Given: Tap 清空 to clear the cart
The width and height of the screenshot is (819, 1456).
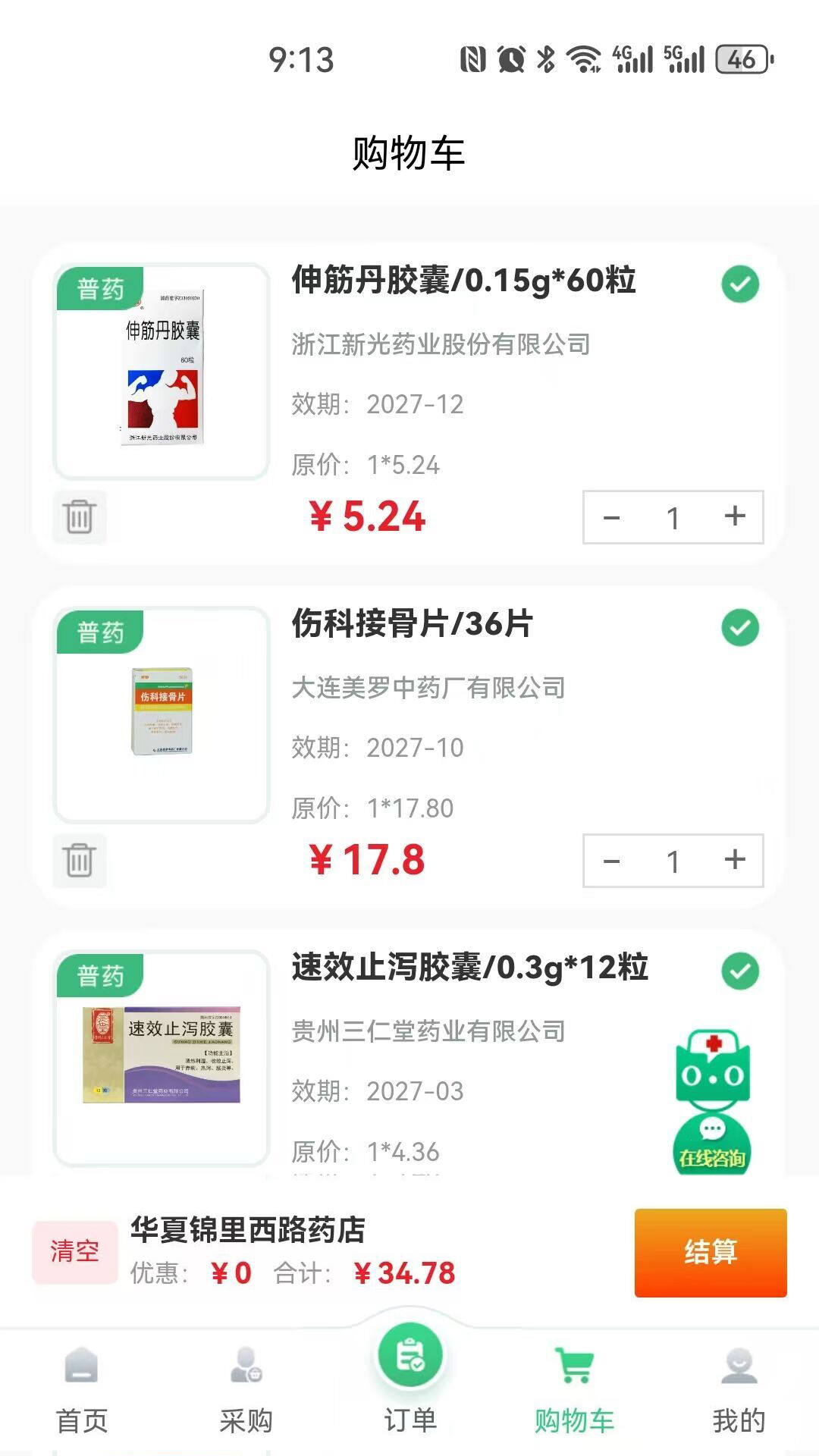Looking at the screenshot, I should [x=74, y=1250].
